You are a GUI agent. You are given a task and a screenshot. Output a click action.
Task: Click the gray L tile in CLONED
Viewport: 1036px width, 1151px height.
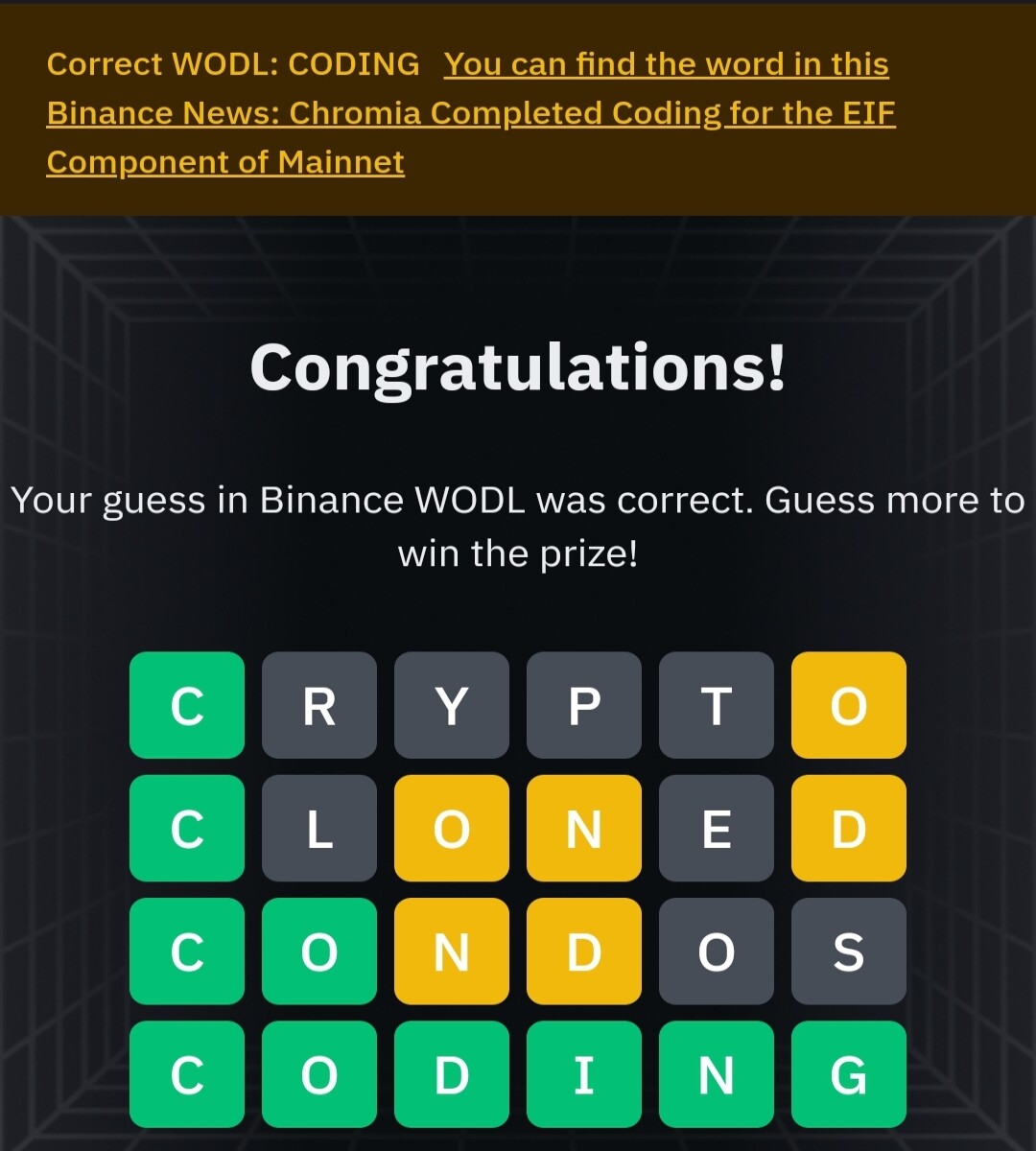(319, 828)
